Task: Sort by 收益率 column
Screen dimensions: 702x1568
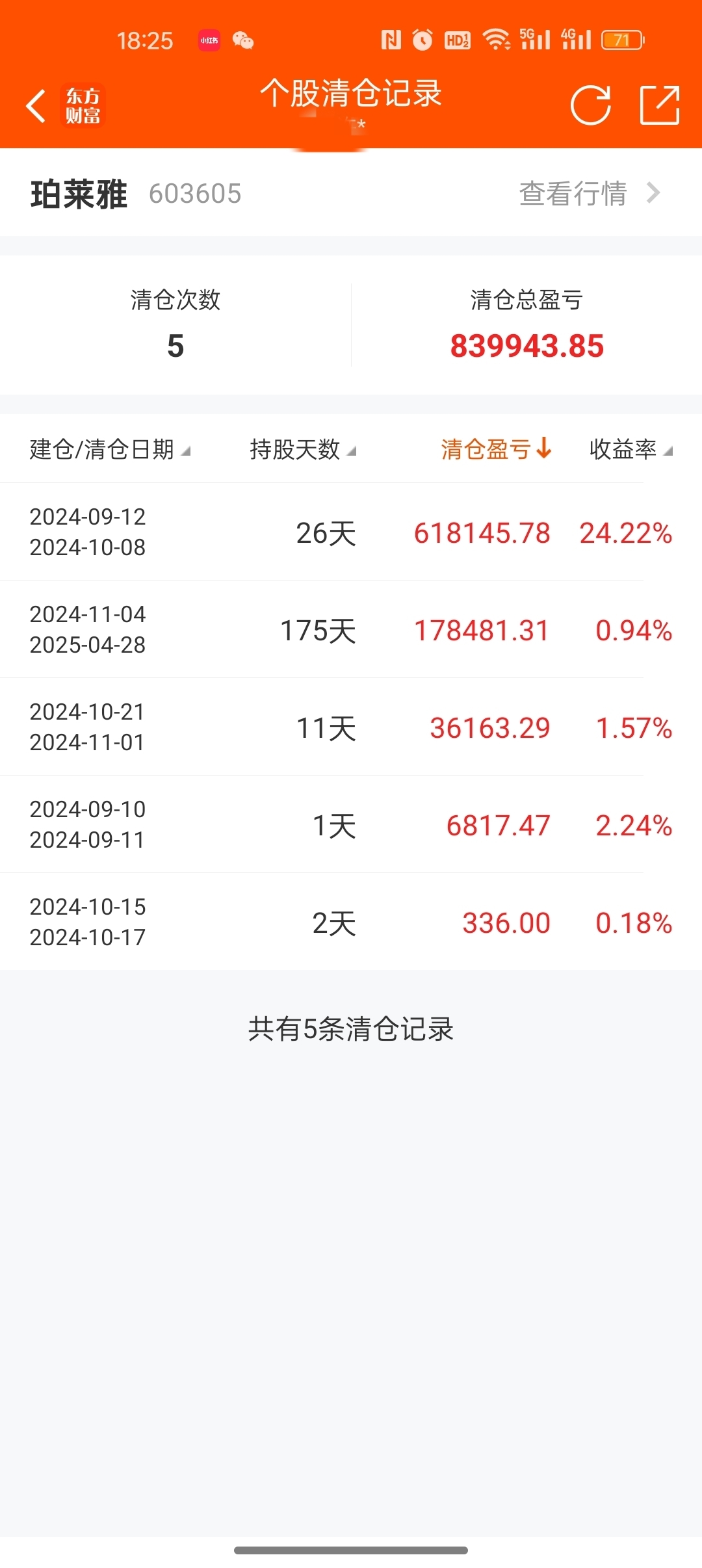Action: [630, 449]
